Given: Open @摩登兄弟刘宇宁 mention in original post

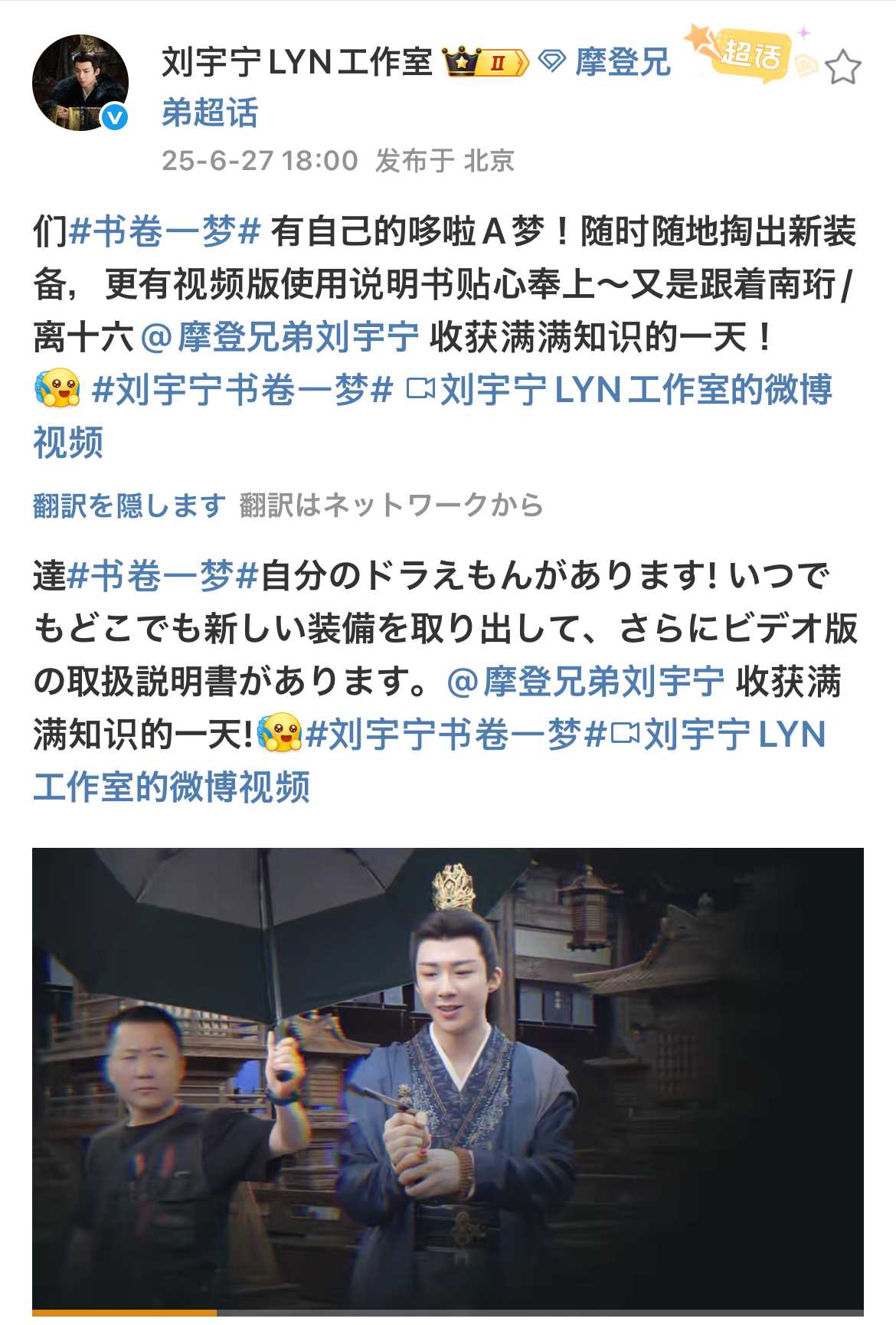Looking at the screenshot, I should tap(280, 337).
